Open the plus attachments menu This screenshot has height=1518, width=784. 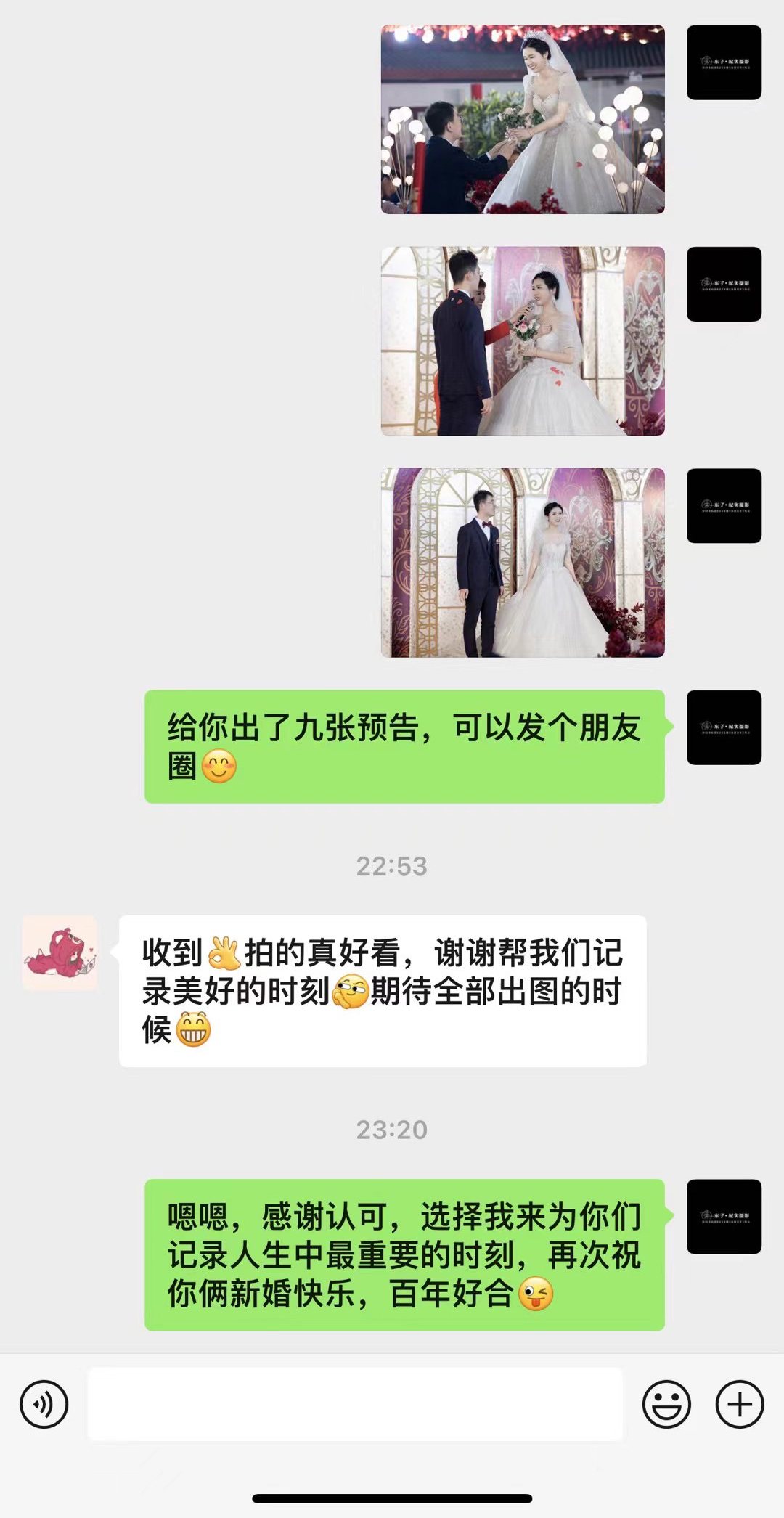[739, 1404]
